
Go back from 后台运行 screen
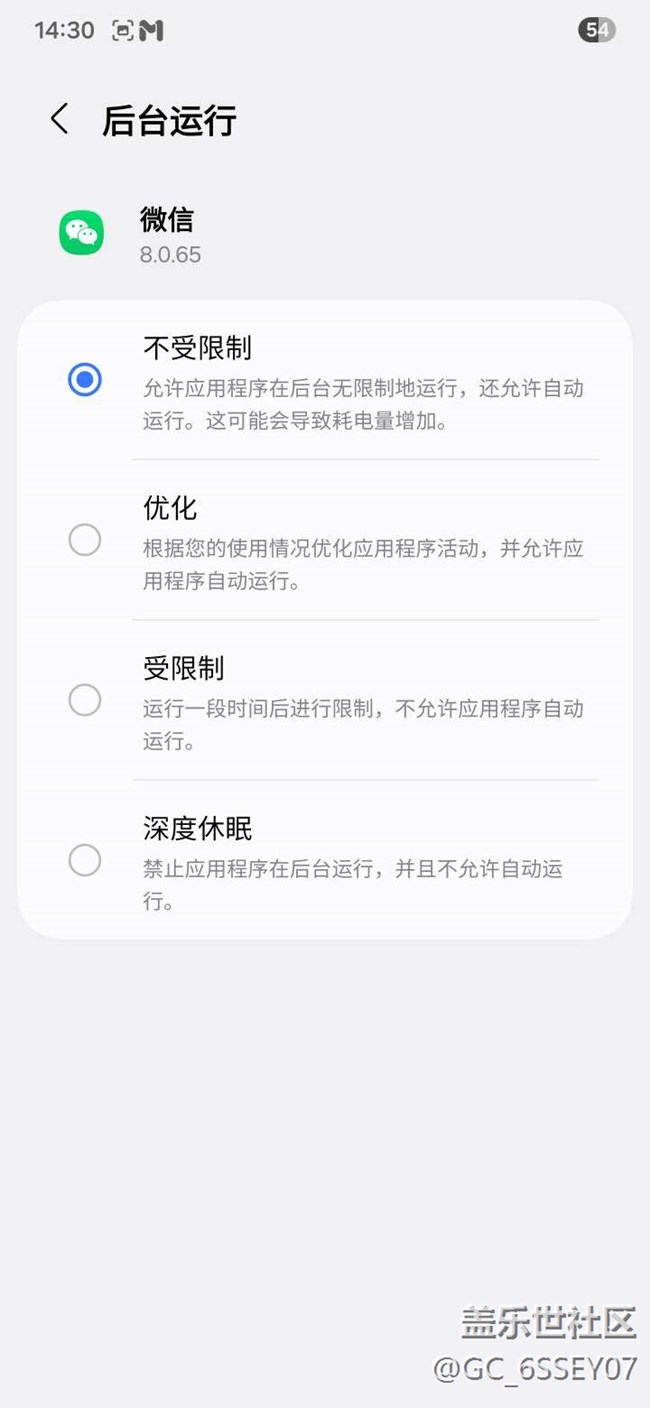pyautogui.click(x=60, y=119)
